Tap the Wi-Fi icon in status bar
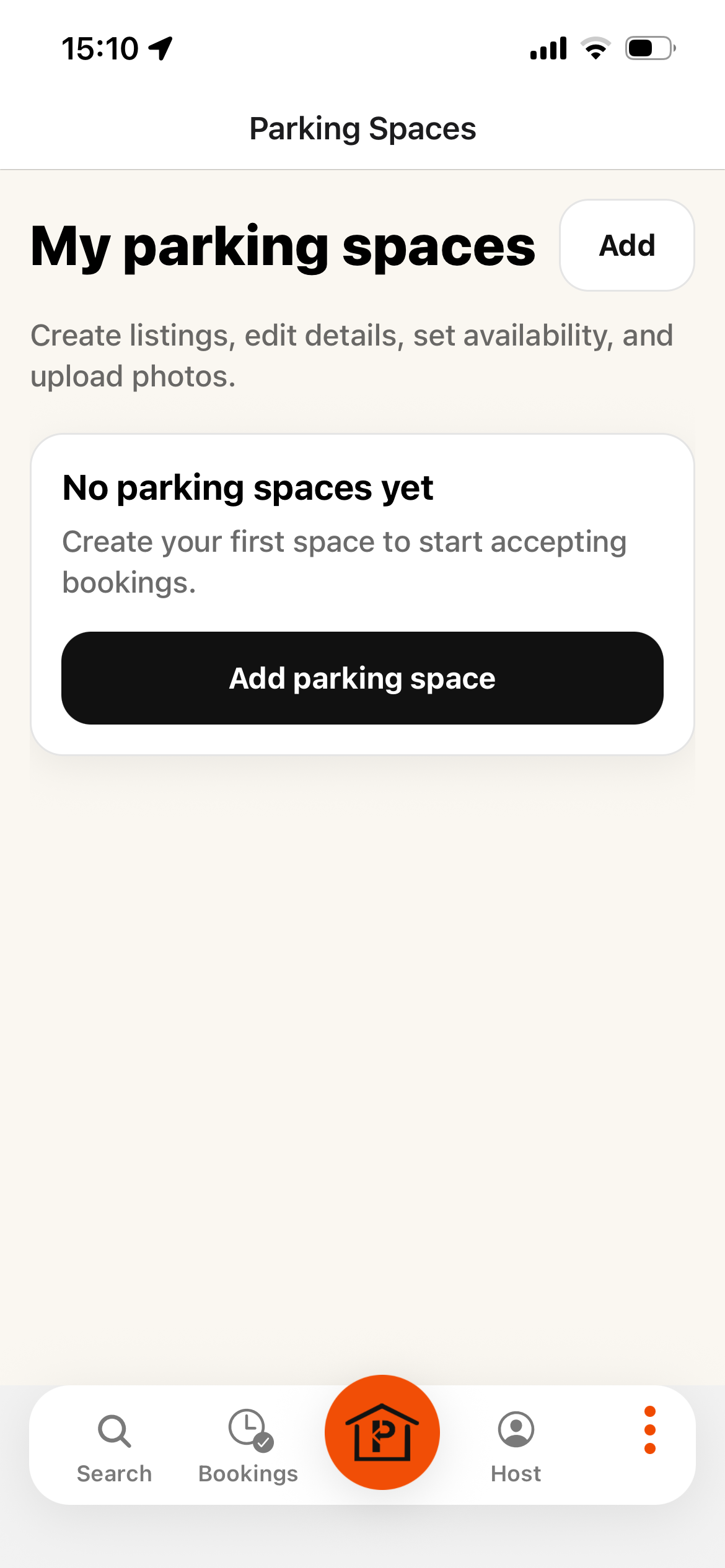725x1568 pixels. pyautogui.click(x=597, y=46)
